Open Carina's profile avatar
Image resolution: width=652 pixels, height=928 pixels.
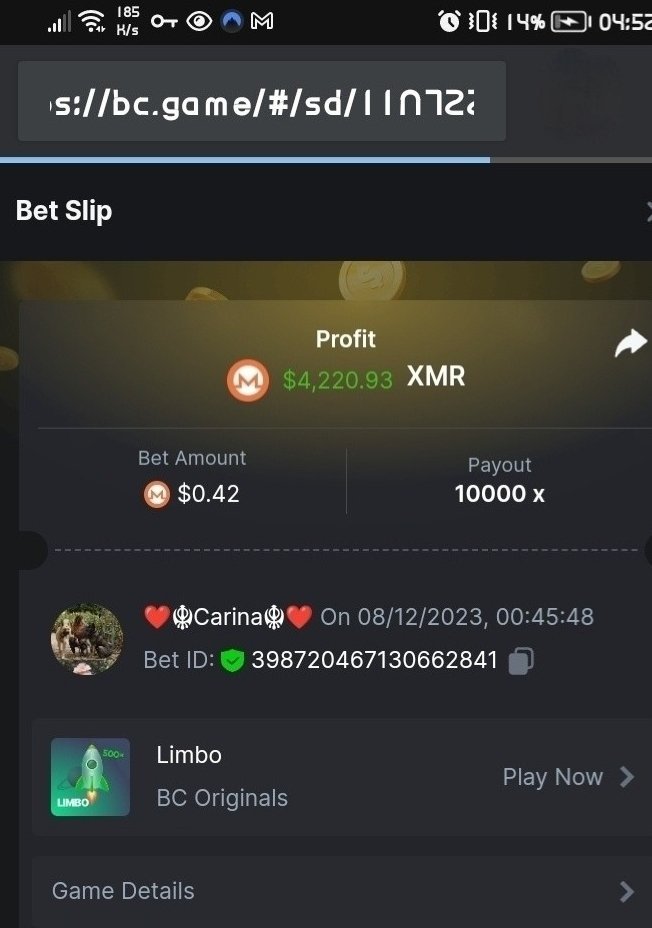[87, 639]
